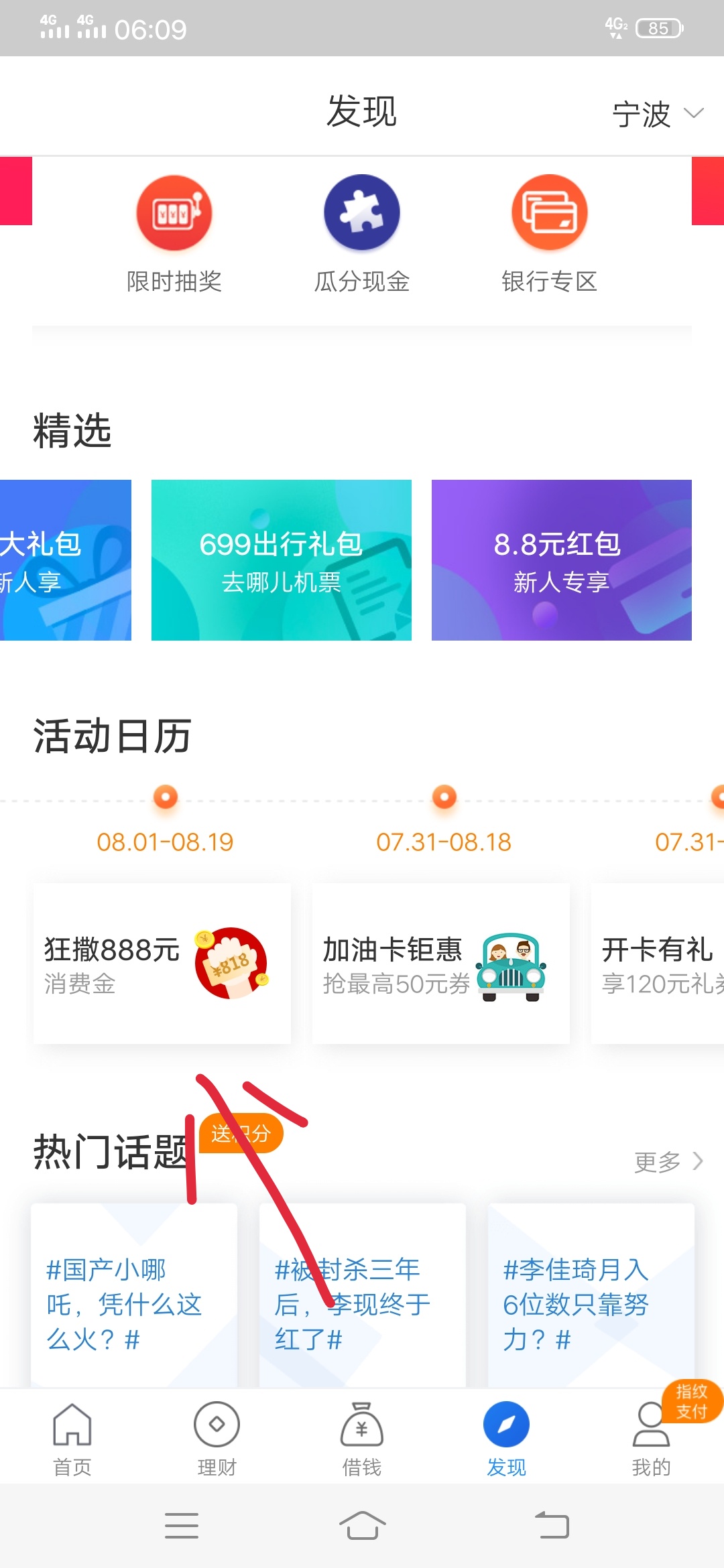The image size is (724, 1568).
Task: Open the 8.8元红包 banner
Action: click(x=562, y=560)
